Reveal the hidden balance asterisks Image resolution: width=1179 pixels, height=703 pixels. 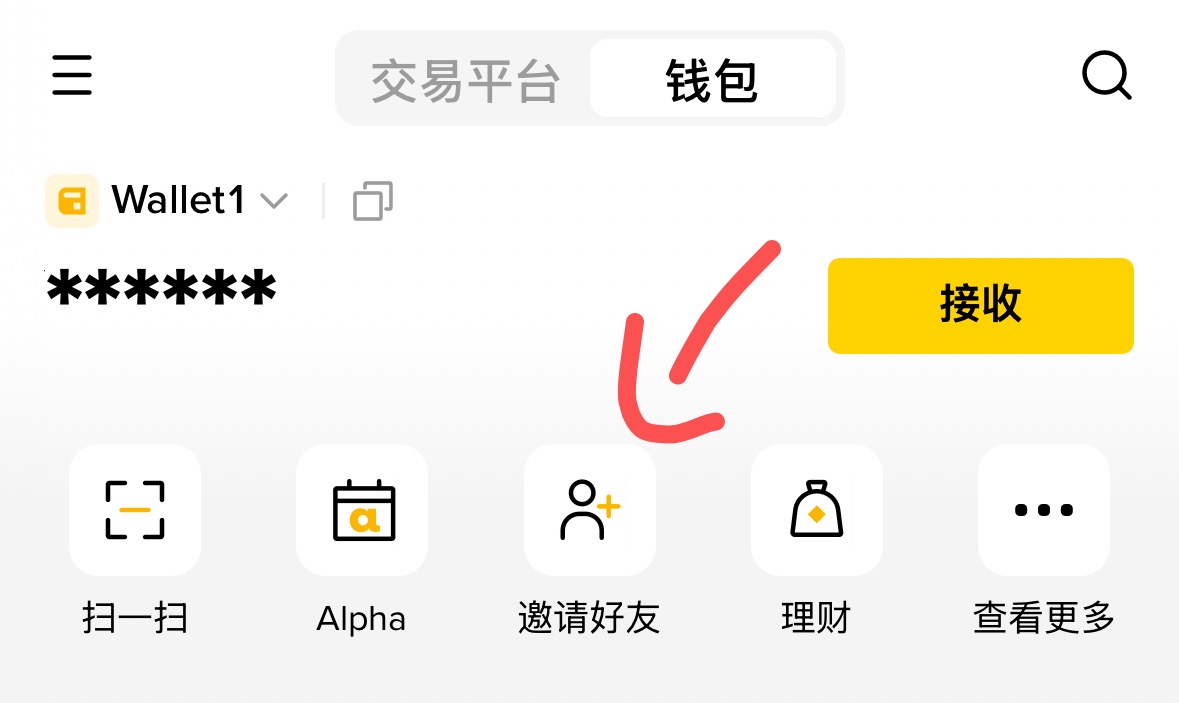click(162, 290)
